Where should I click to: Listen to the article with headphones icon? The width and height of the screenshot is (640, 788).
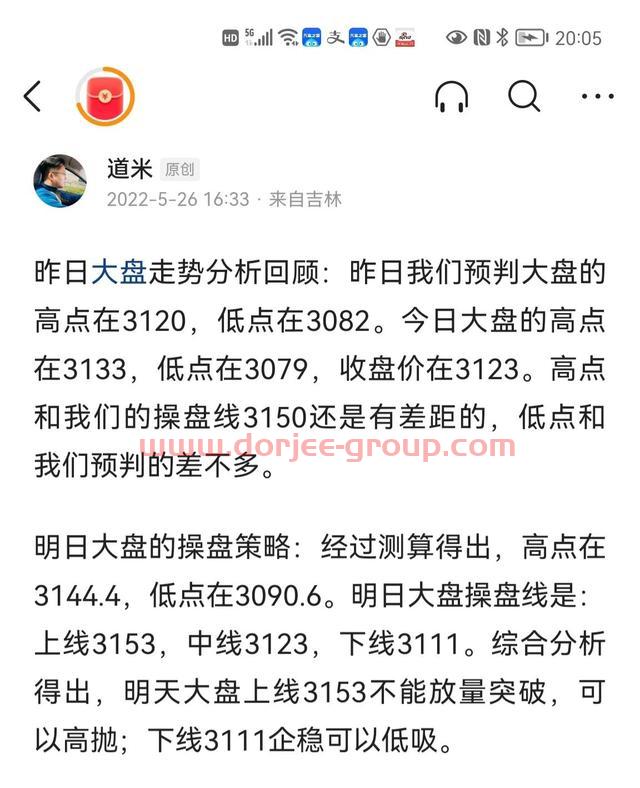[452, 96]
